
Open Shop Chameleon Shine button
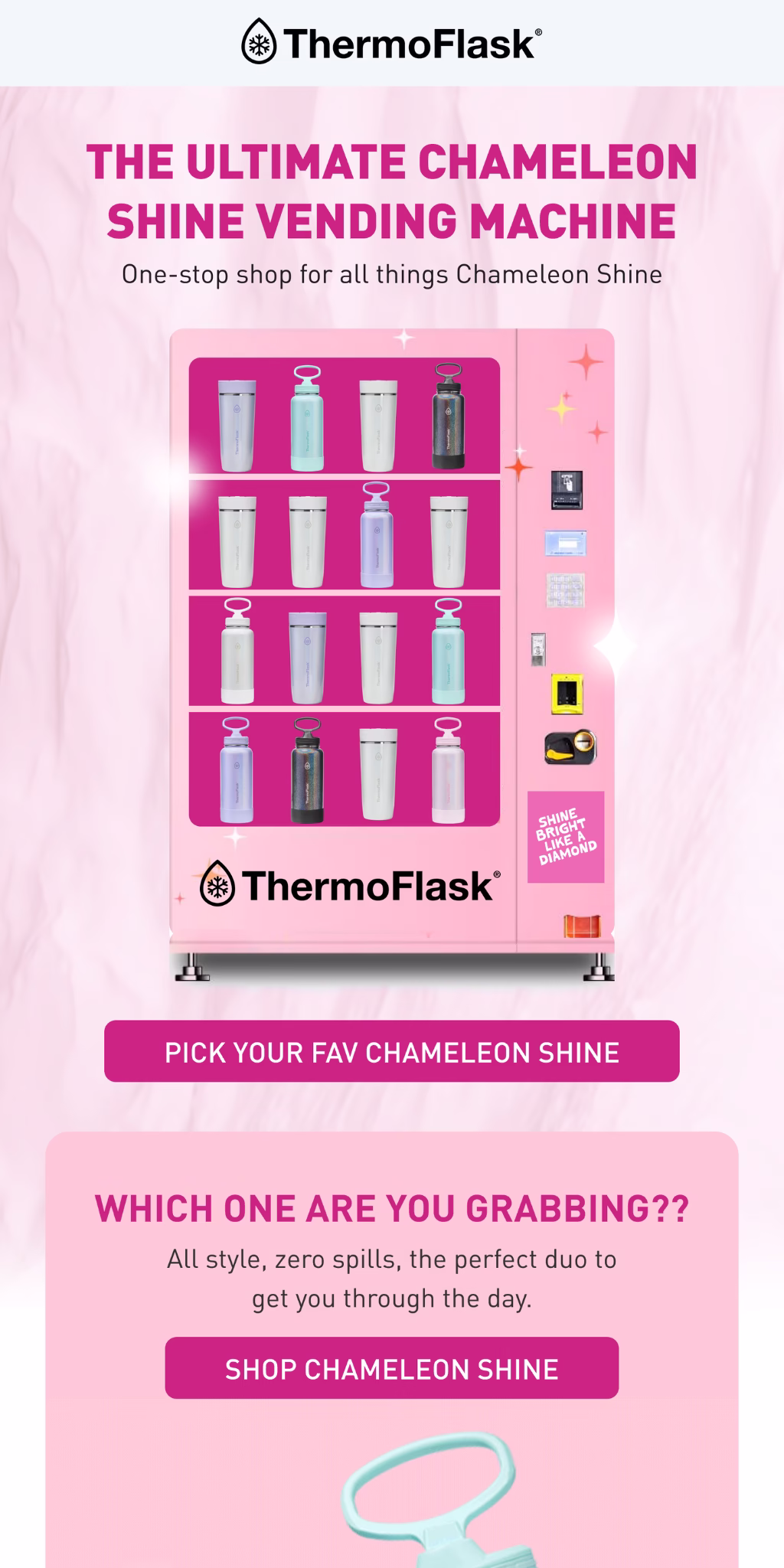391,1368
